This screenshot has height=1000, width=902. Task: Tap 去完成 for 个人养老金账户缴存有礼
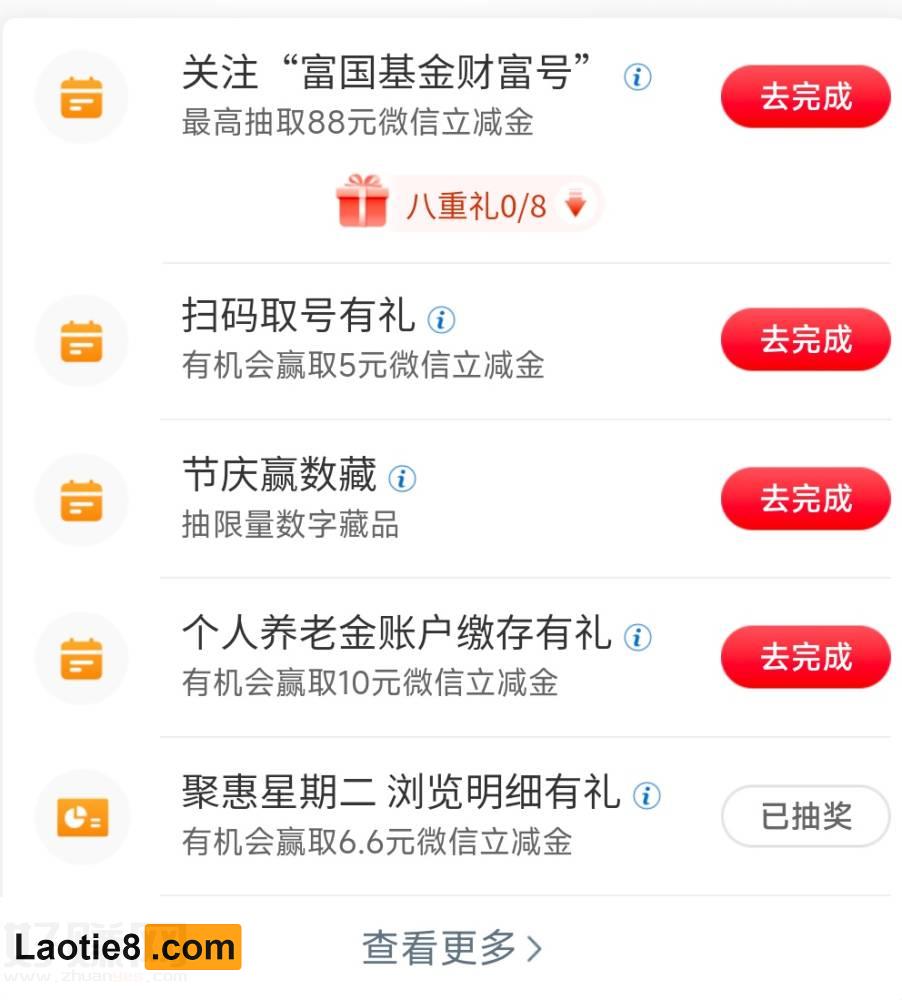(805, 657)
